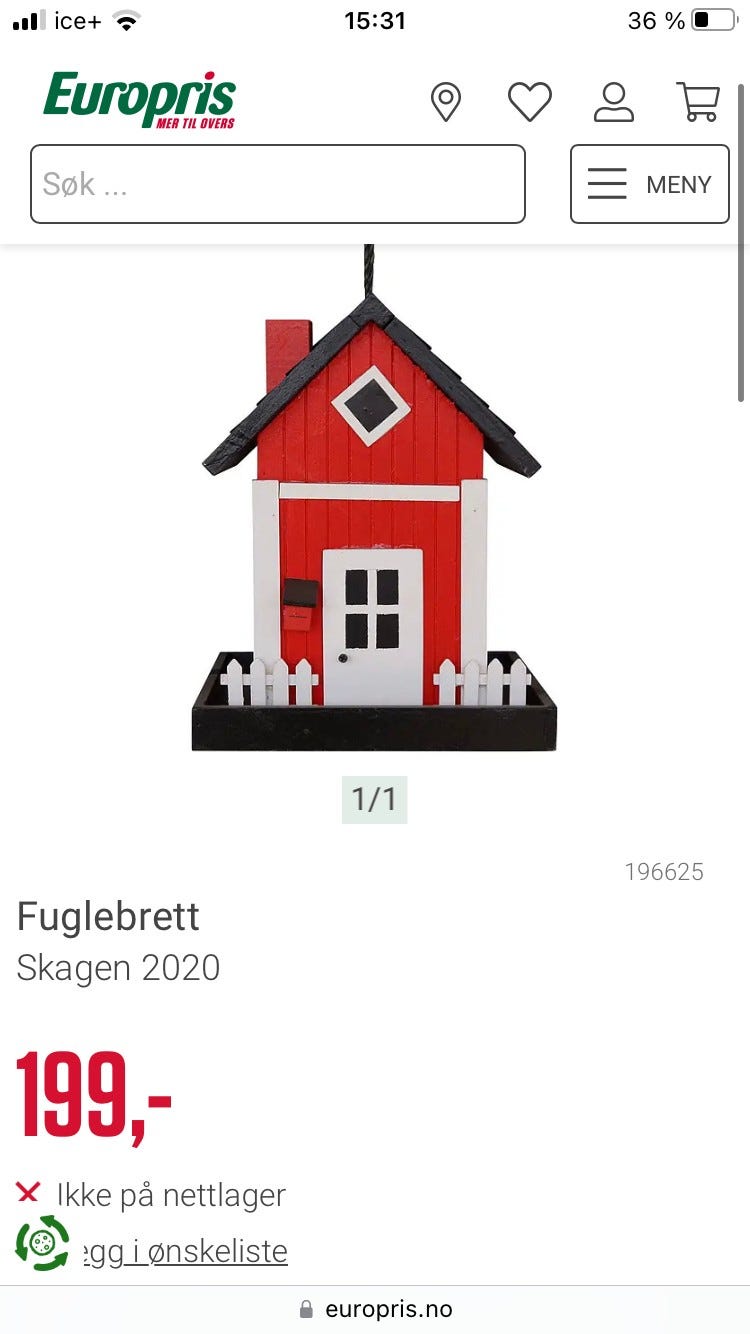The height and width of the screenshot is (1334, 750).
Task: Click the Fuglebrett product title
Action: click(108, 917)
